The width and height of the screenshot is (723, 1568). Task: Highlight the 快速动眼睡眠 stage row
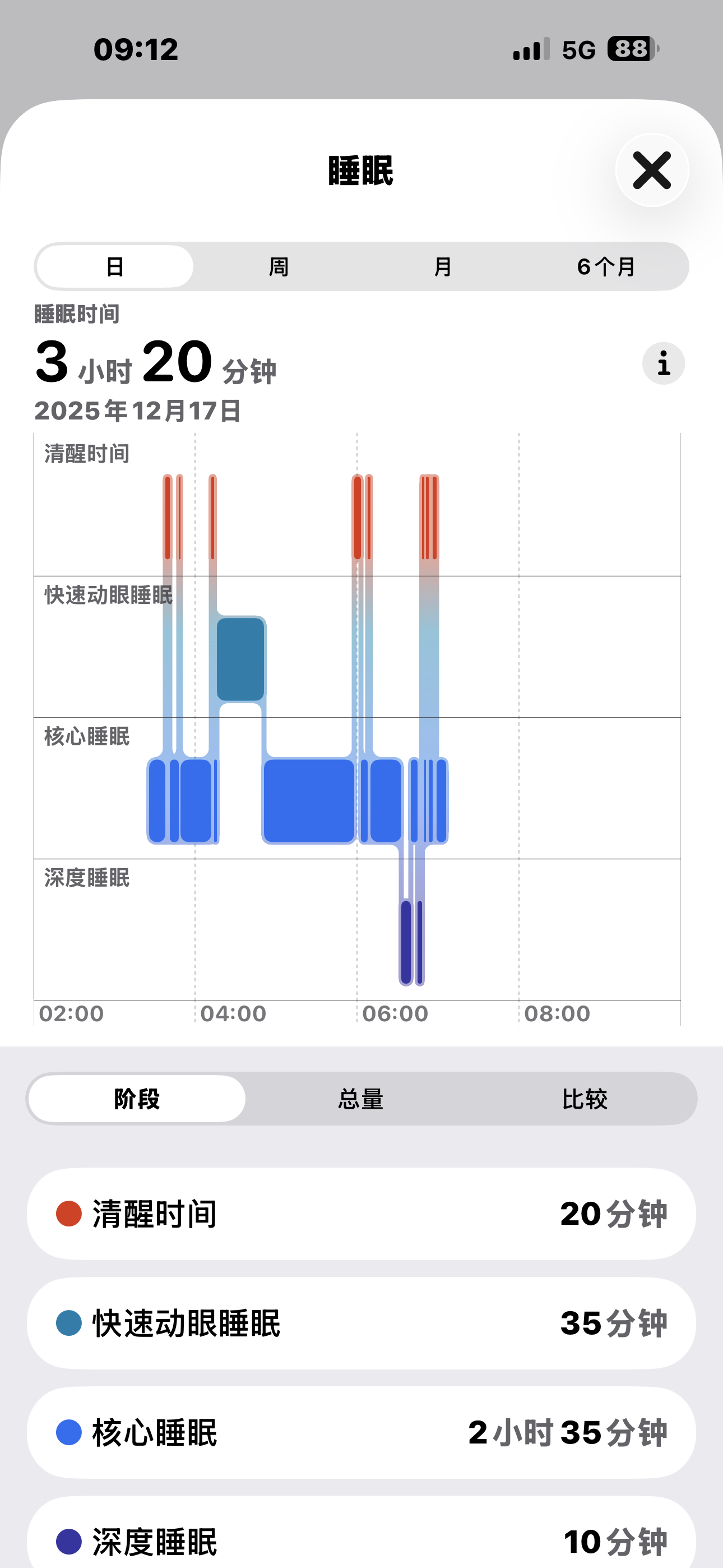(x=361, y=1323)
